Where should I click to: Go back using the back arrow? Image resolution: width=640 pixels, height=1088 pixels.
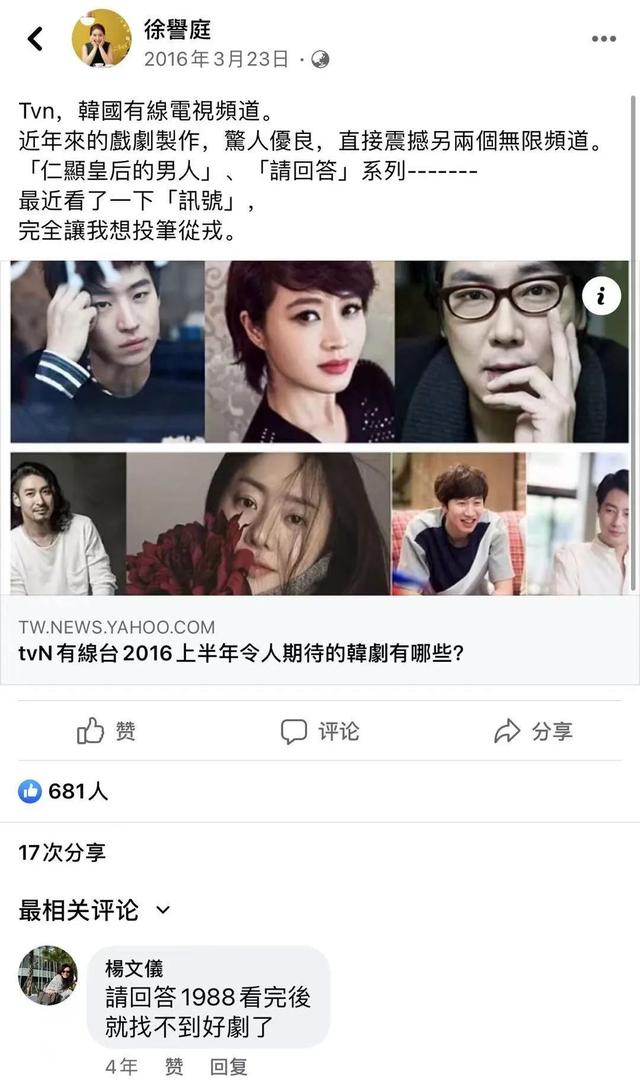pyautogui.click(x=36, y=39)
